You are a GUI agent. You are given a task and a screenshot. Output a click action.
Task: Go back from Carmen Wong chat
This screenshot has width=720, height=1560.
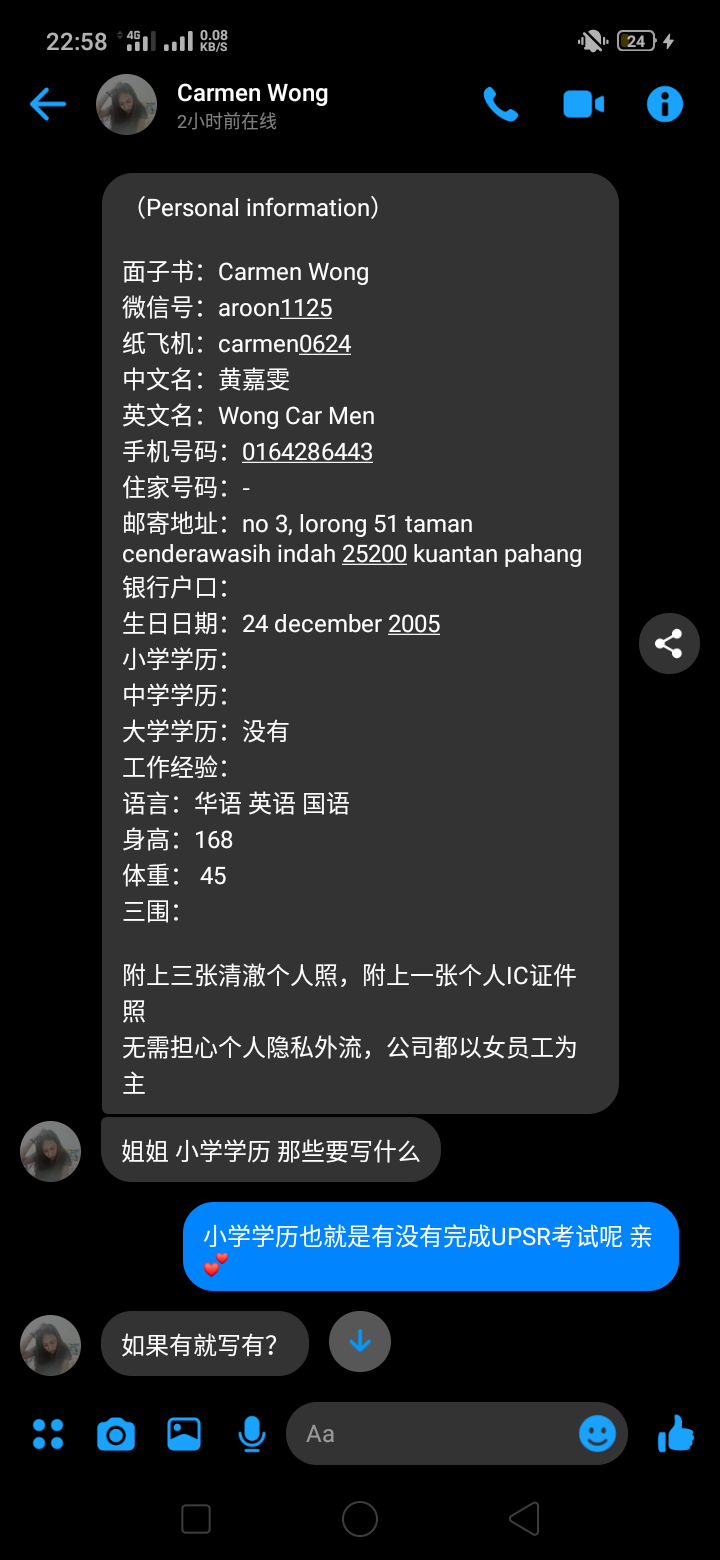click(47, 104)
